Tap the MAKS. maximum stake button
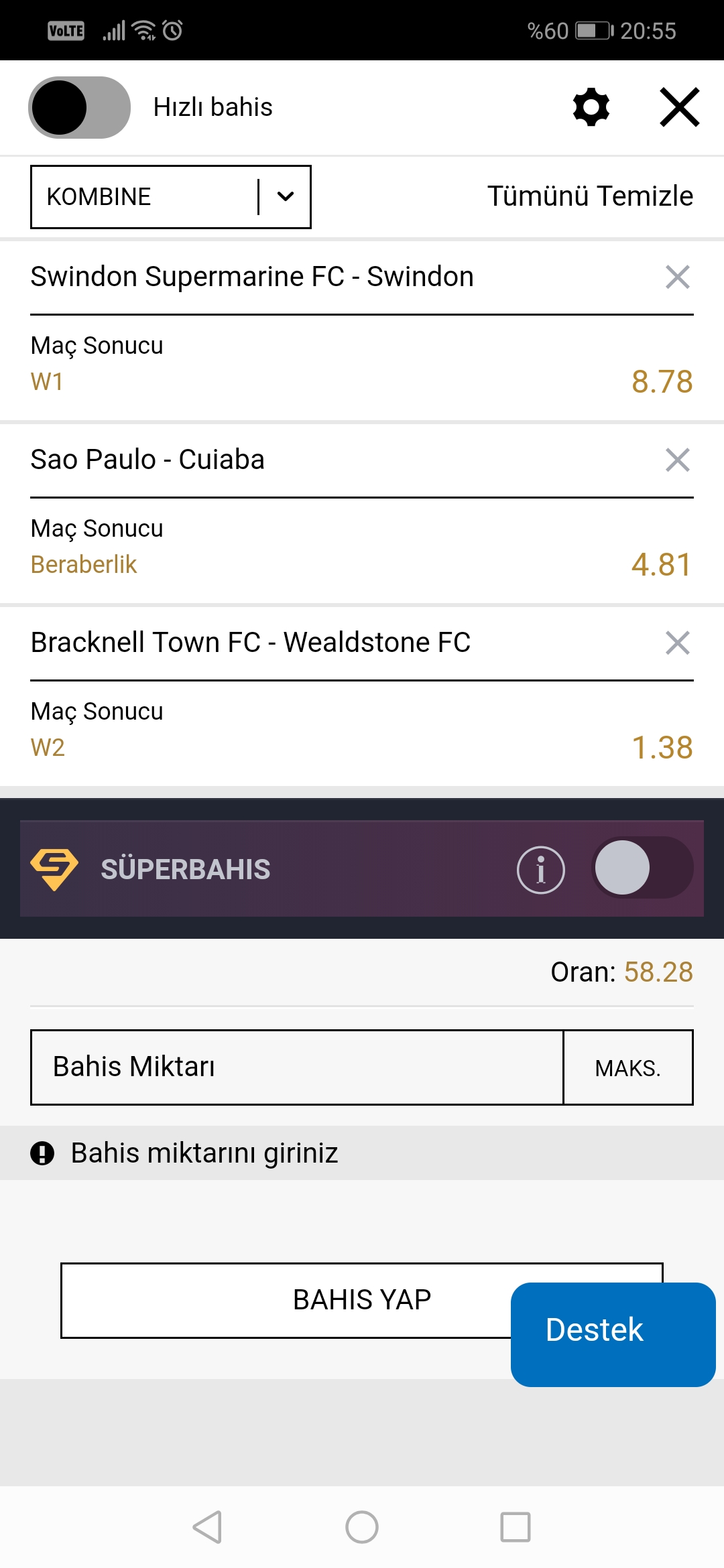The width and height of the screenshot is (724, 1568). [x=628, y=1067]
